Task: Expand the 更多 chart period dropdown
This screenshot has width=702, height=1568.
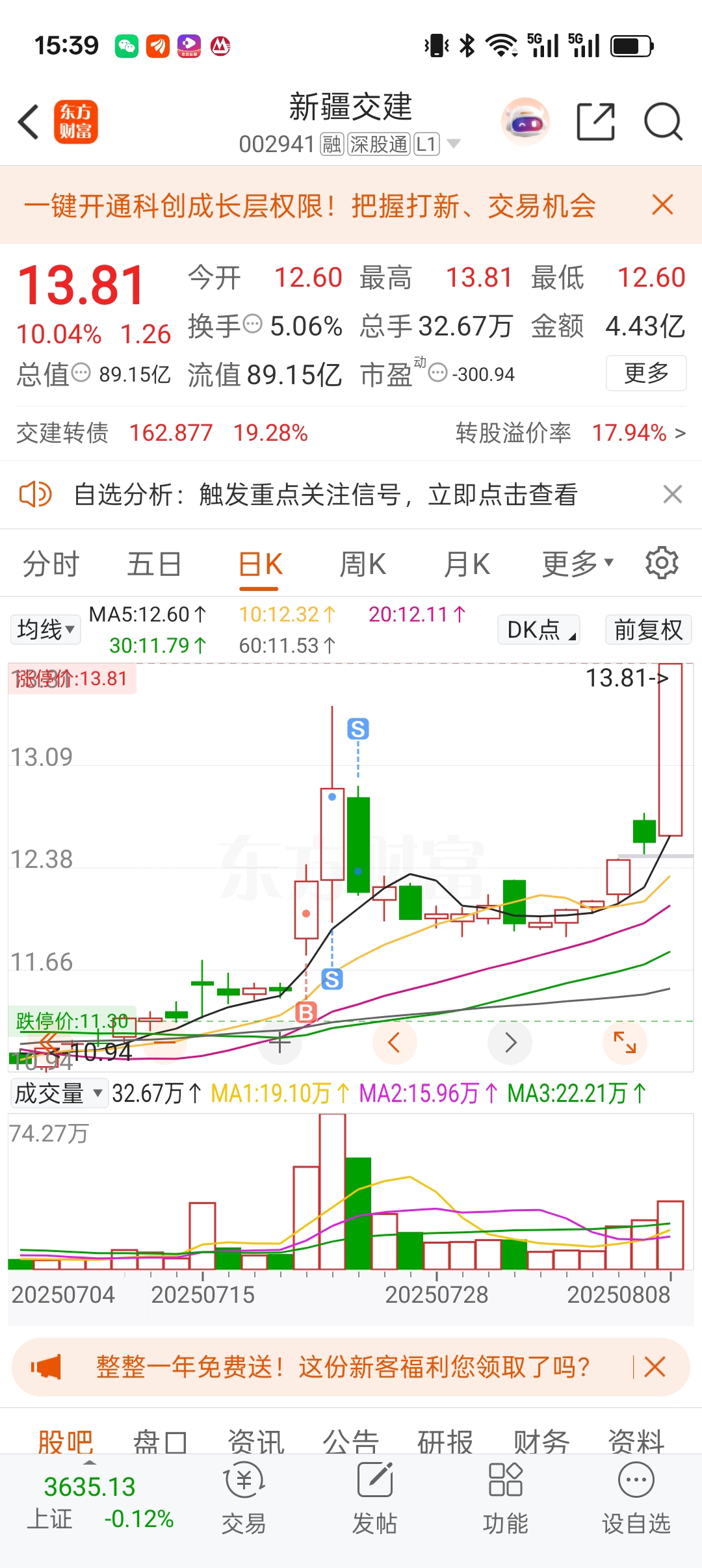Action: [578, 564]
